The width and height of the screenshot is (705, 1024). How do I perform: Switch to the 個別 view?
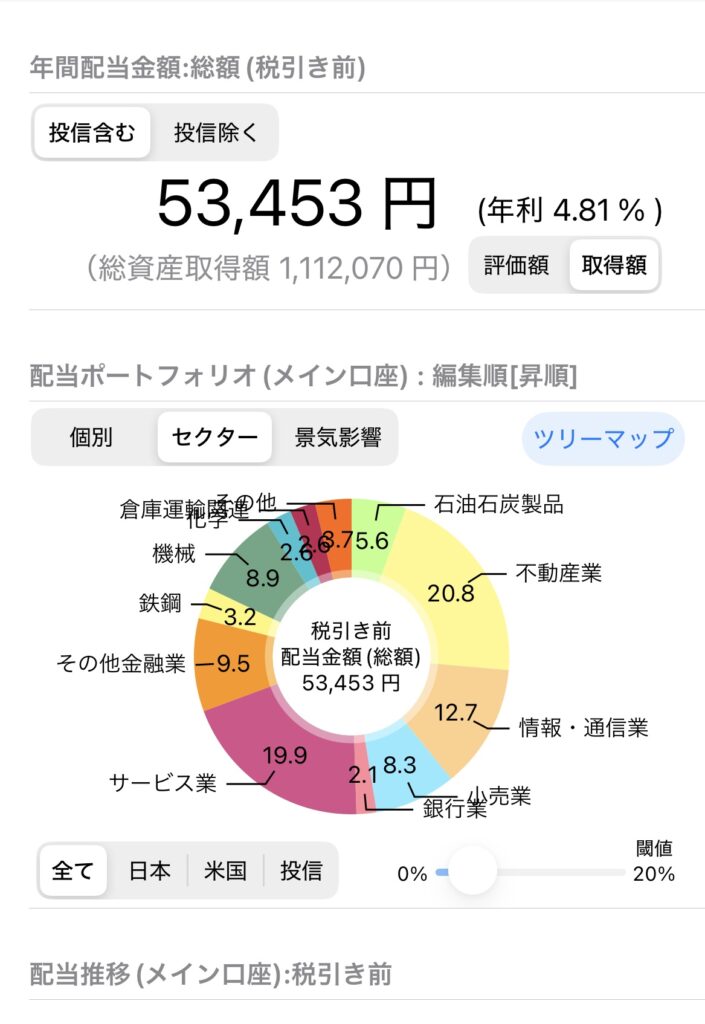[x=92, y=438]
